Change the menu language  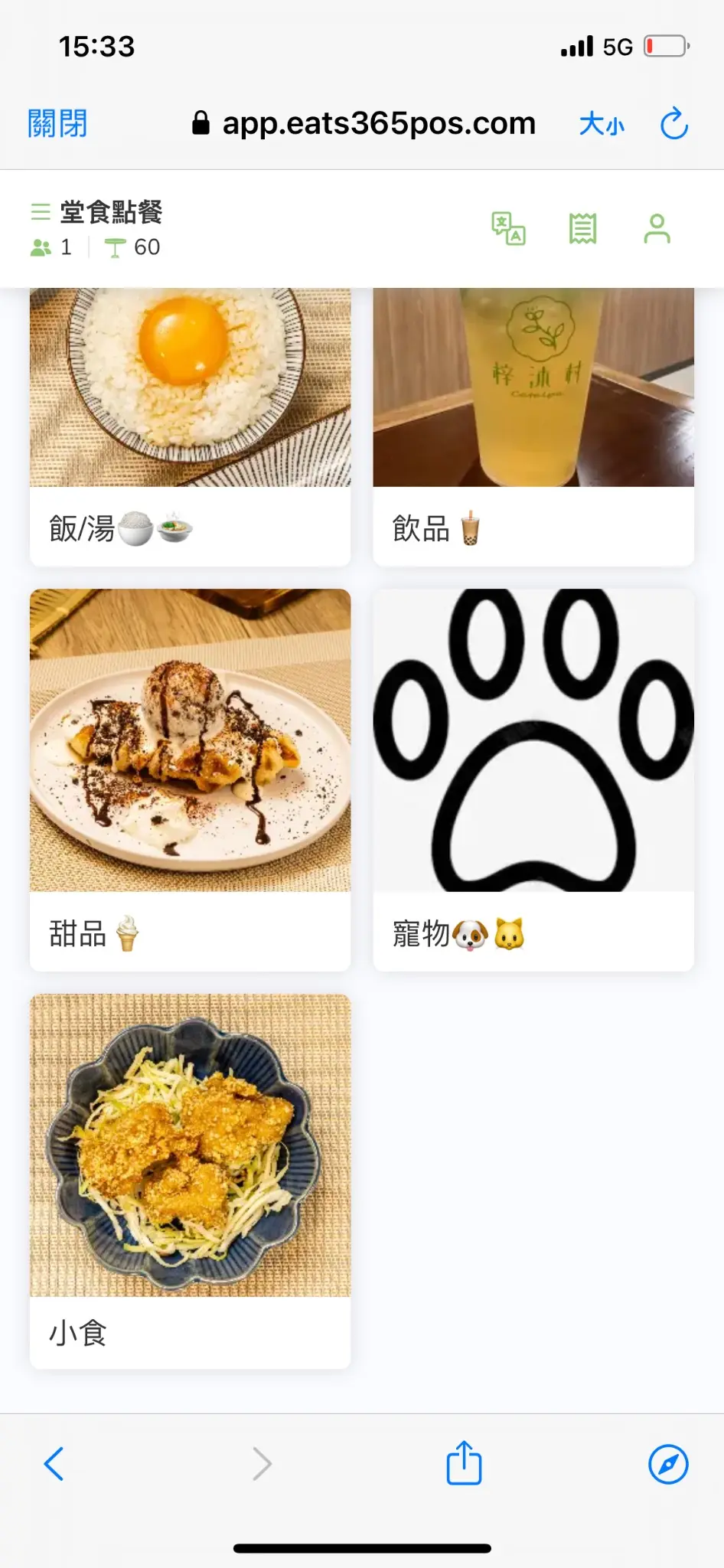(508, 228)
